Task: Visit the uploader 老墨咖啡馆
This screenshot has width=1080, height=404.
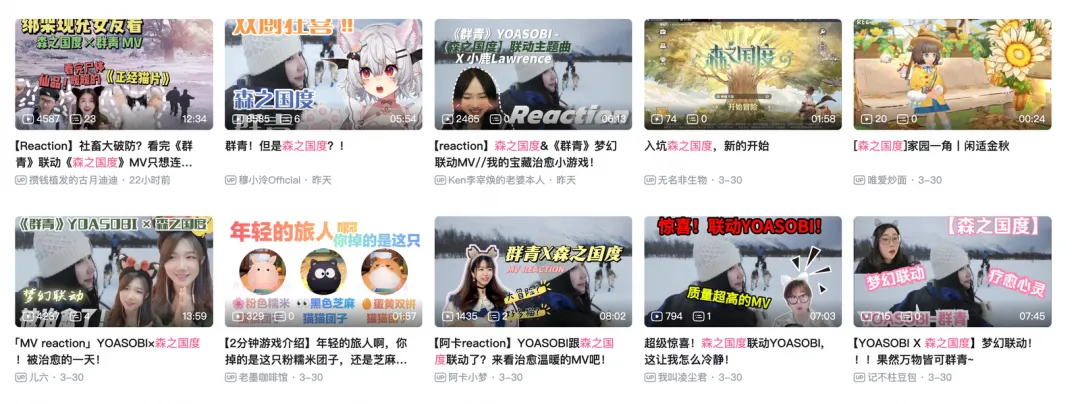Action: tap(263, 377)
